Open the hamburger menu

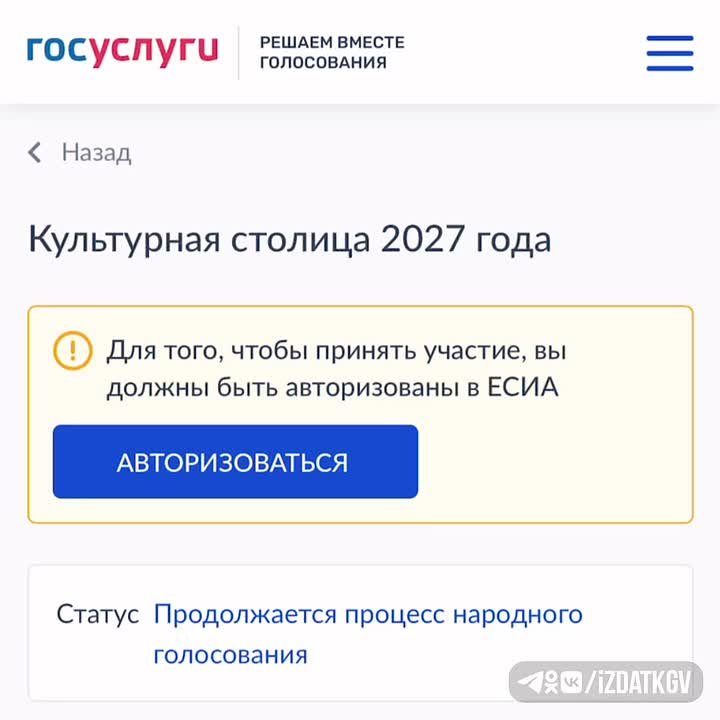(x=669, y=52)
